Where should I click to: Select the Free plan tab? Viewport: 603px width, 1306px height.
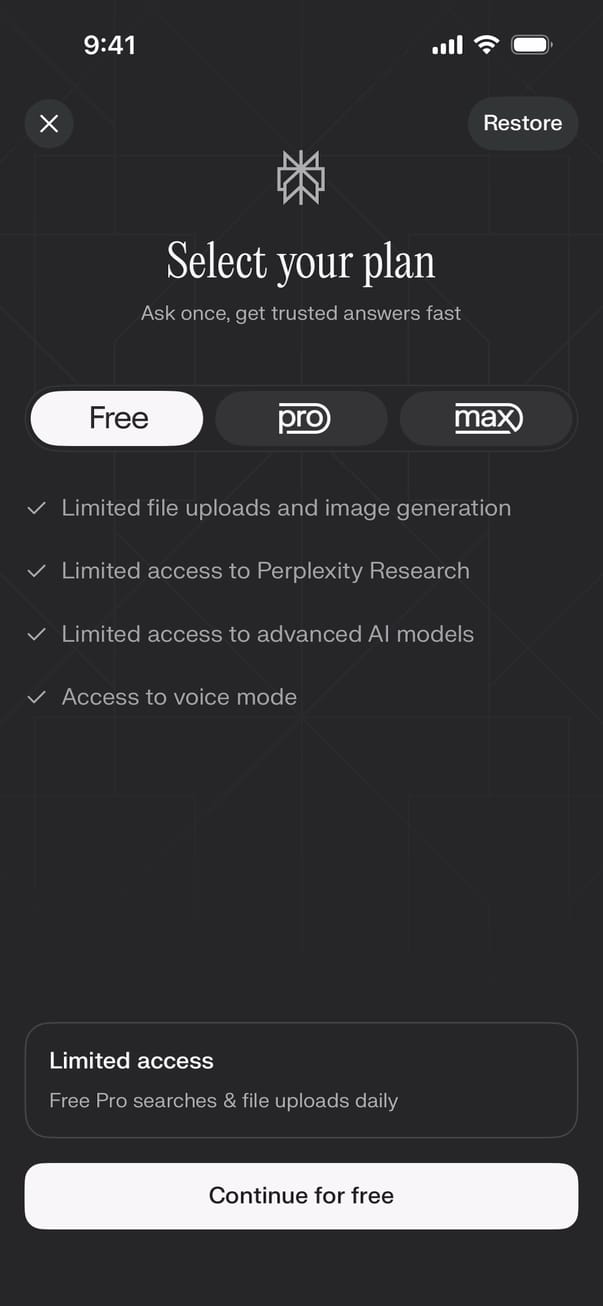118,418
